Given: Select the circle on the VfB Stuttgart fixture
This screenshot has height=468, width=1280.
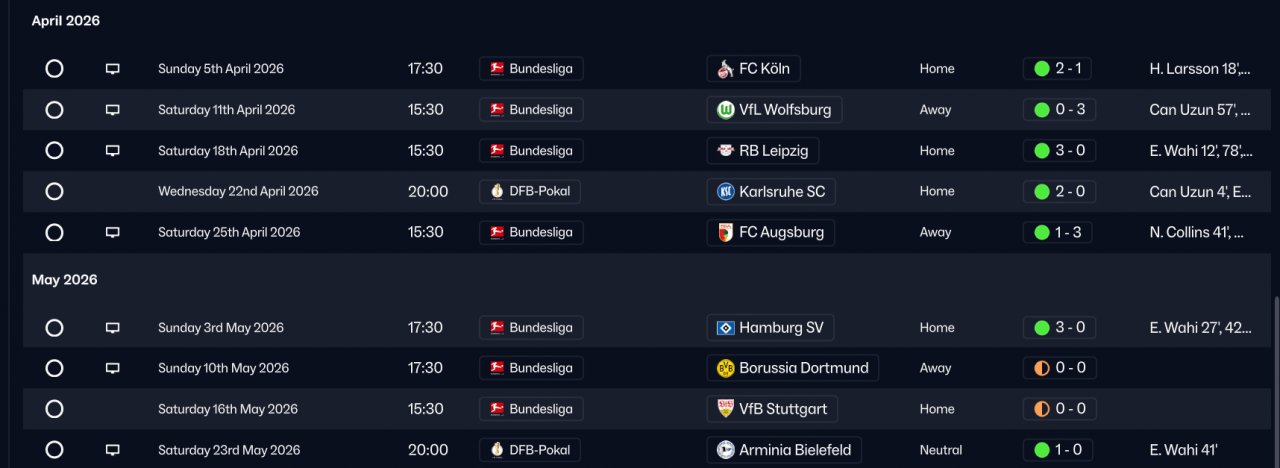Looking at the screenshot, I should (54, 409).
